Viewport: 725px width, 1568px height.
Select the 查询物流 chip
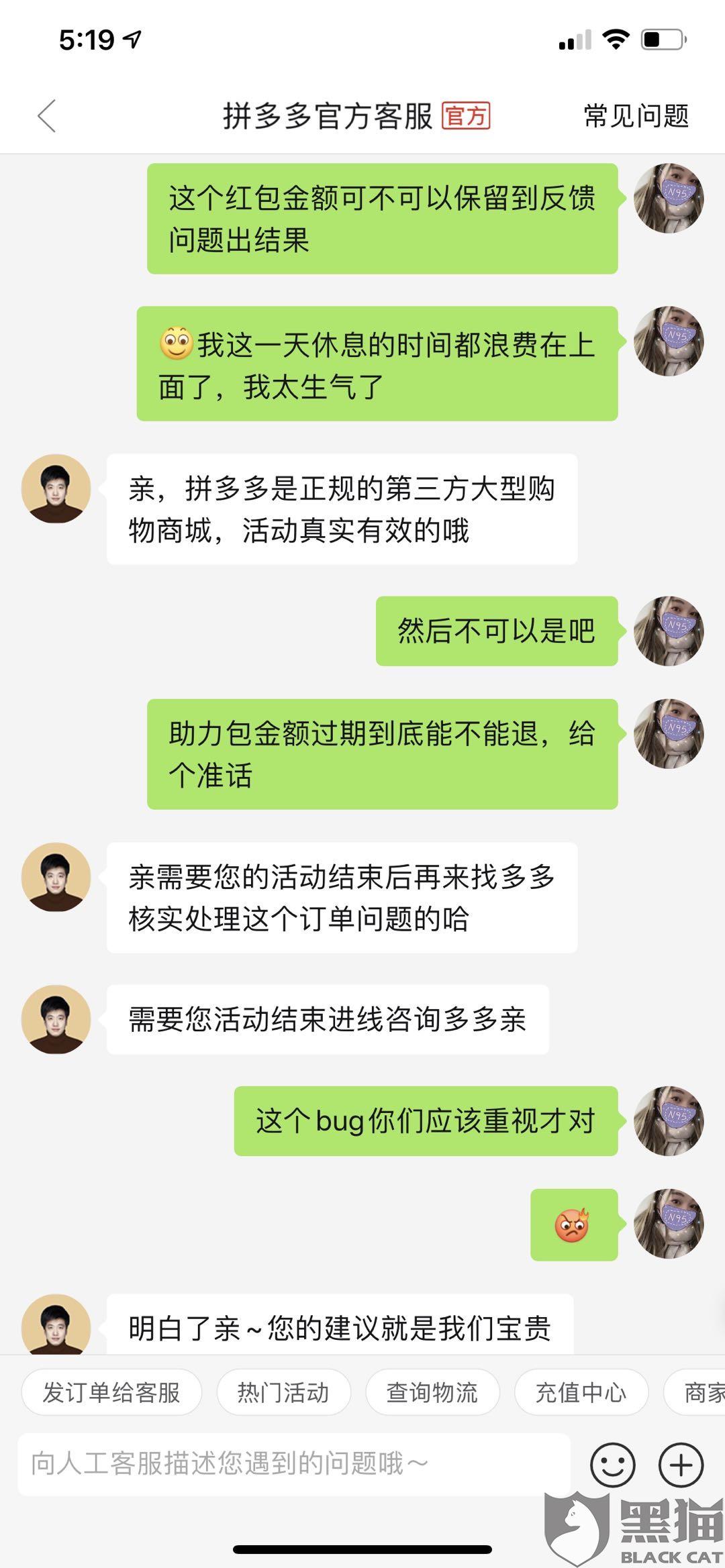coord(432,1392)
